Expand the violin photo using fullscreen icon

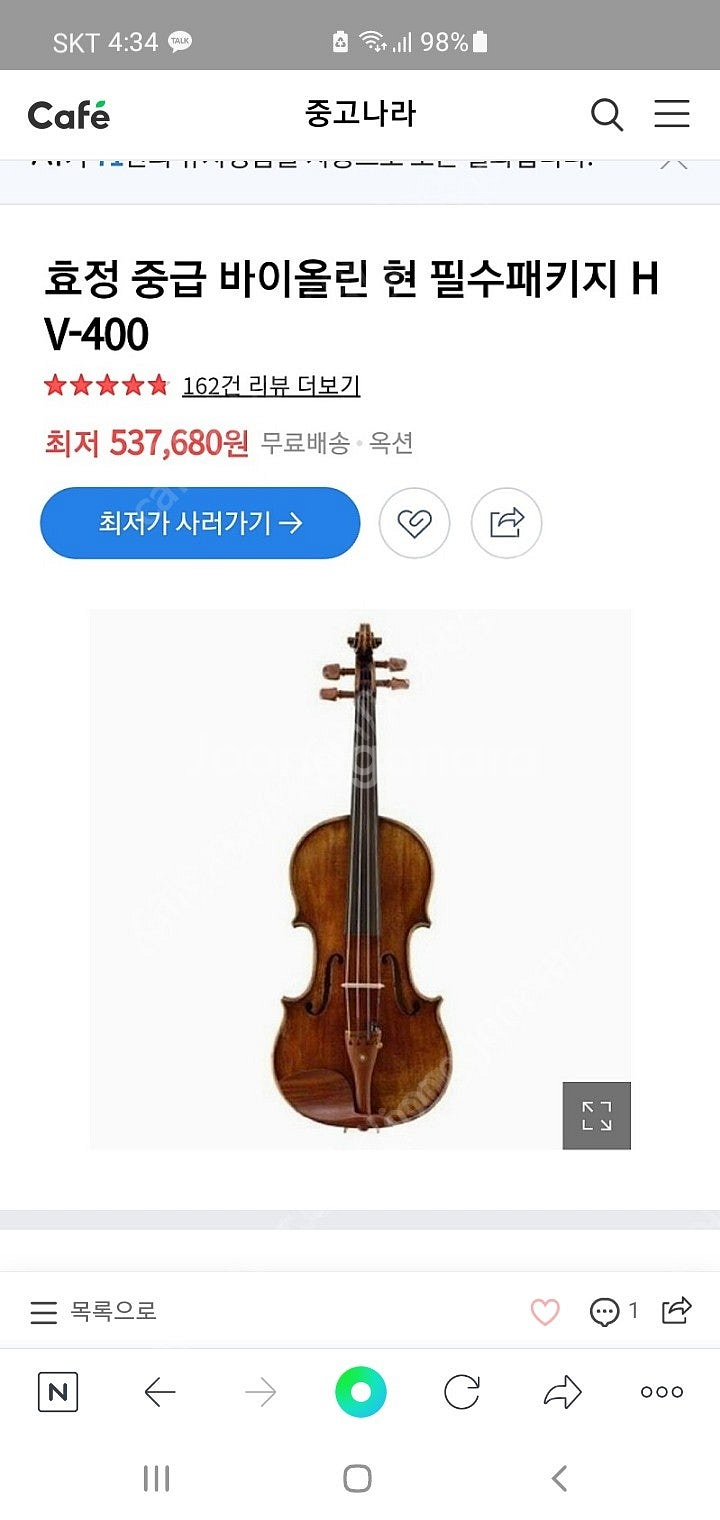(598, 1117)
